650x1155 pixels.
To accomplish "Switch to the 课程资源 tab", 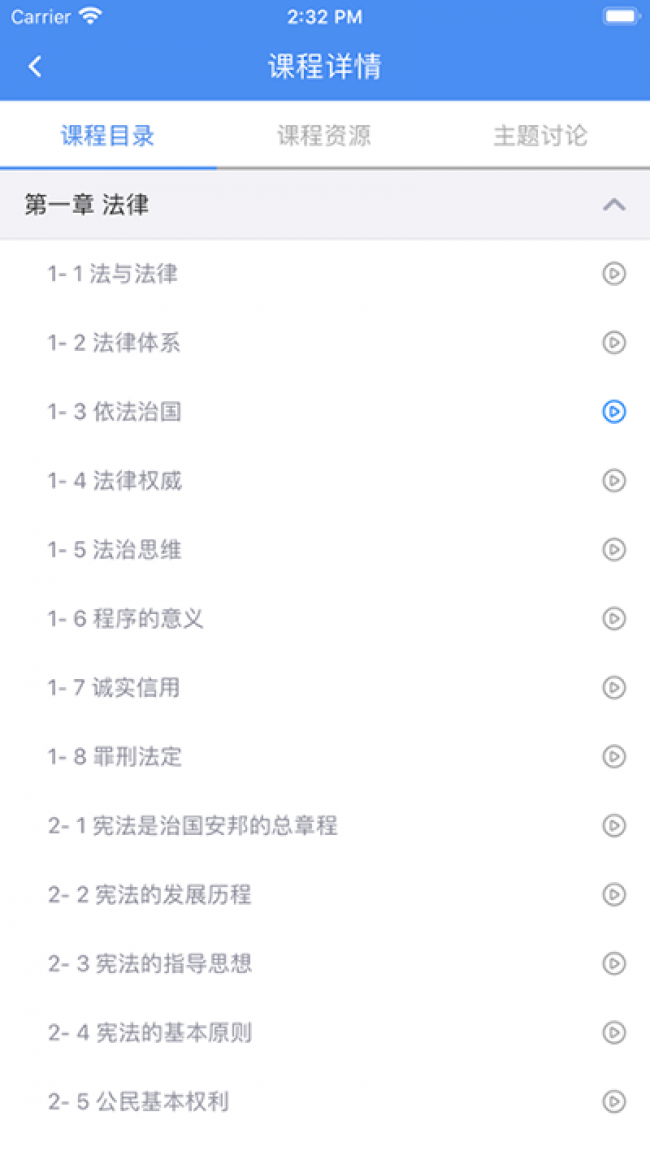I will [x=324, y=136].
